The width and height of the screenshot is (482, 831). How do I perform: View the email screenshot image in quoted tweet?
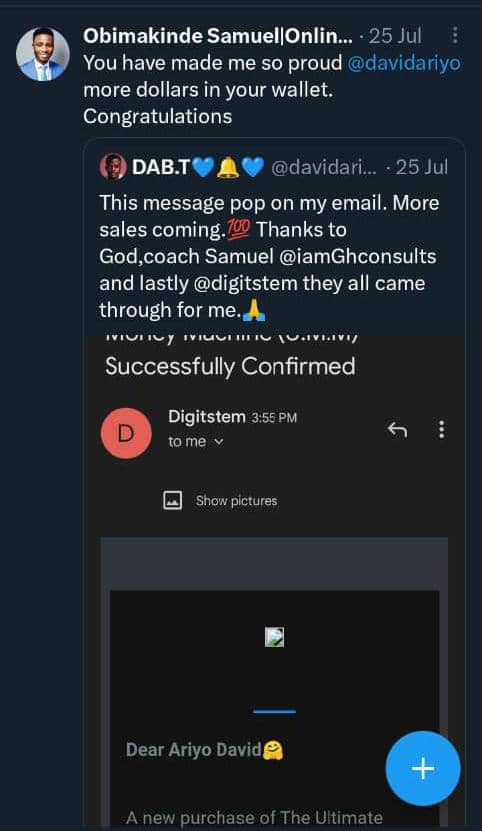[274, 579]
